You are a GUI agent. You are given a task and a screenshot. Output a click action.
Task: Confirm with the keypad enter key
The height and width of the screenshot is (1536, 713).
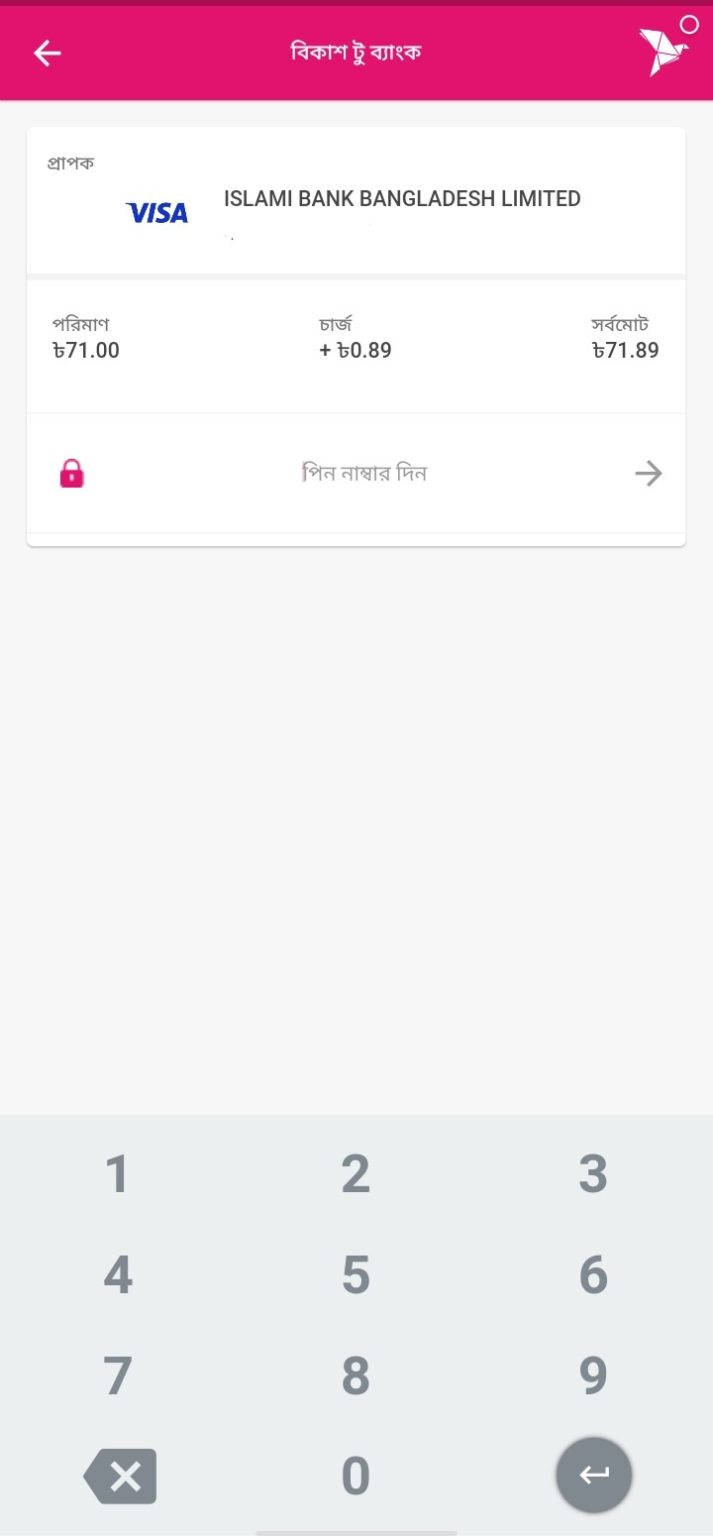pyautogui.click(x=594, y=1475)
